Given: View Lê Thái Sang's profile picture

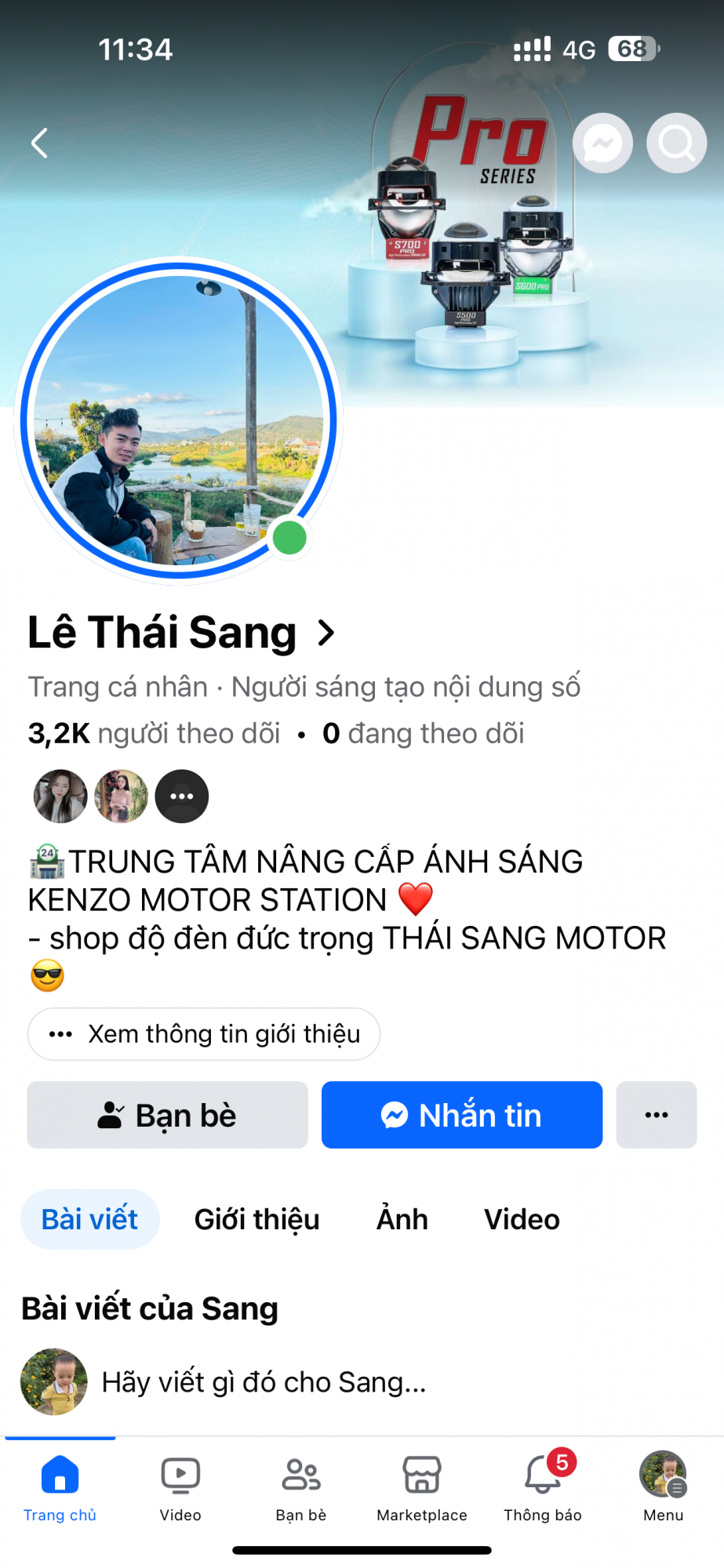Looking at the screenshot, I should click(x=179, y=421).
